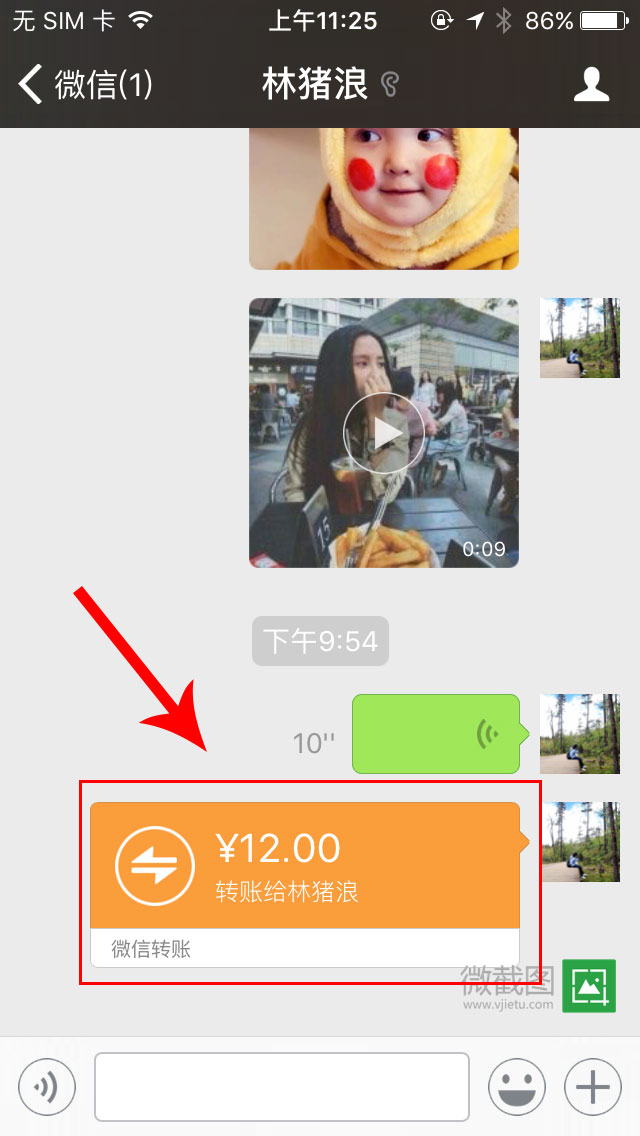
Task: Tap the sender avatar beside the video
Action: 579,338
